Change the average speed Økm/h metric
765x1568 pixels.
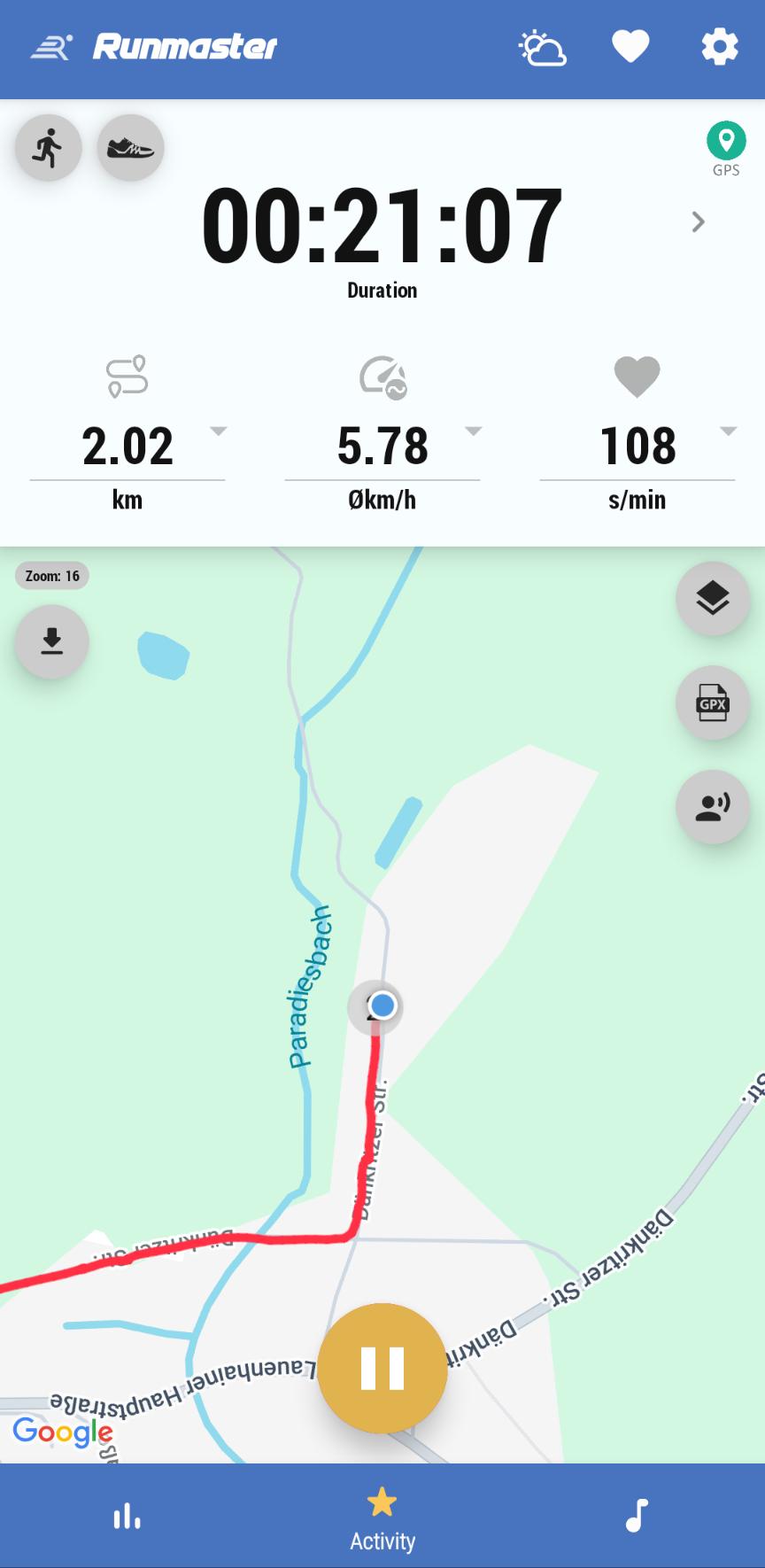[x=473, y=431]
